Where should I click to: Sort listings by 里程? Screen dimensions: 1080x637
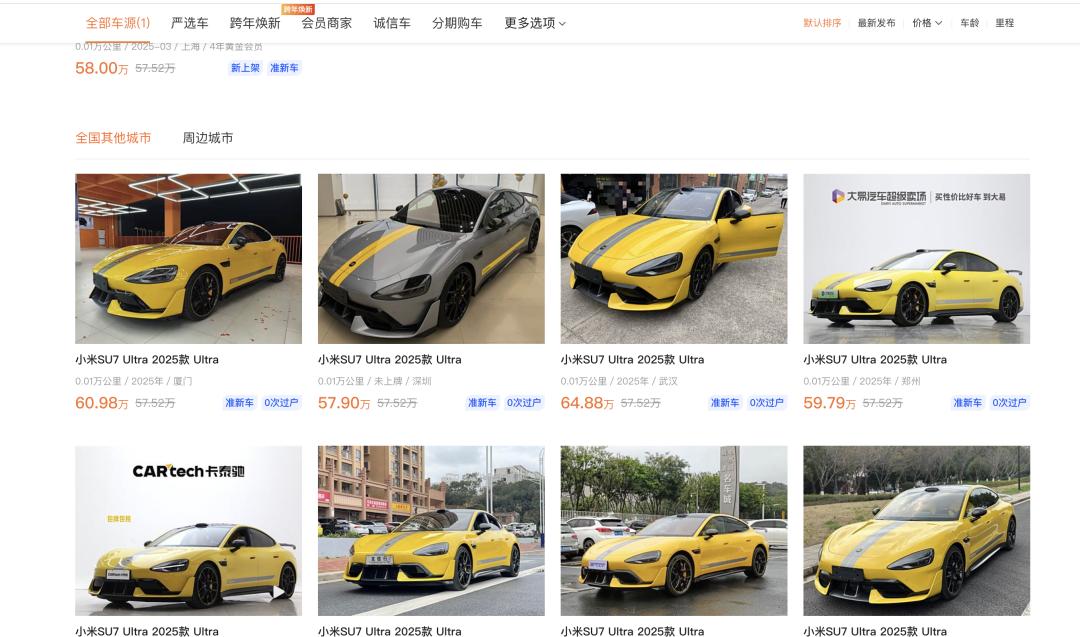tap(1004, 23)
